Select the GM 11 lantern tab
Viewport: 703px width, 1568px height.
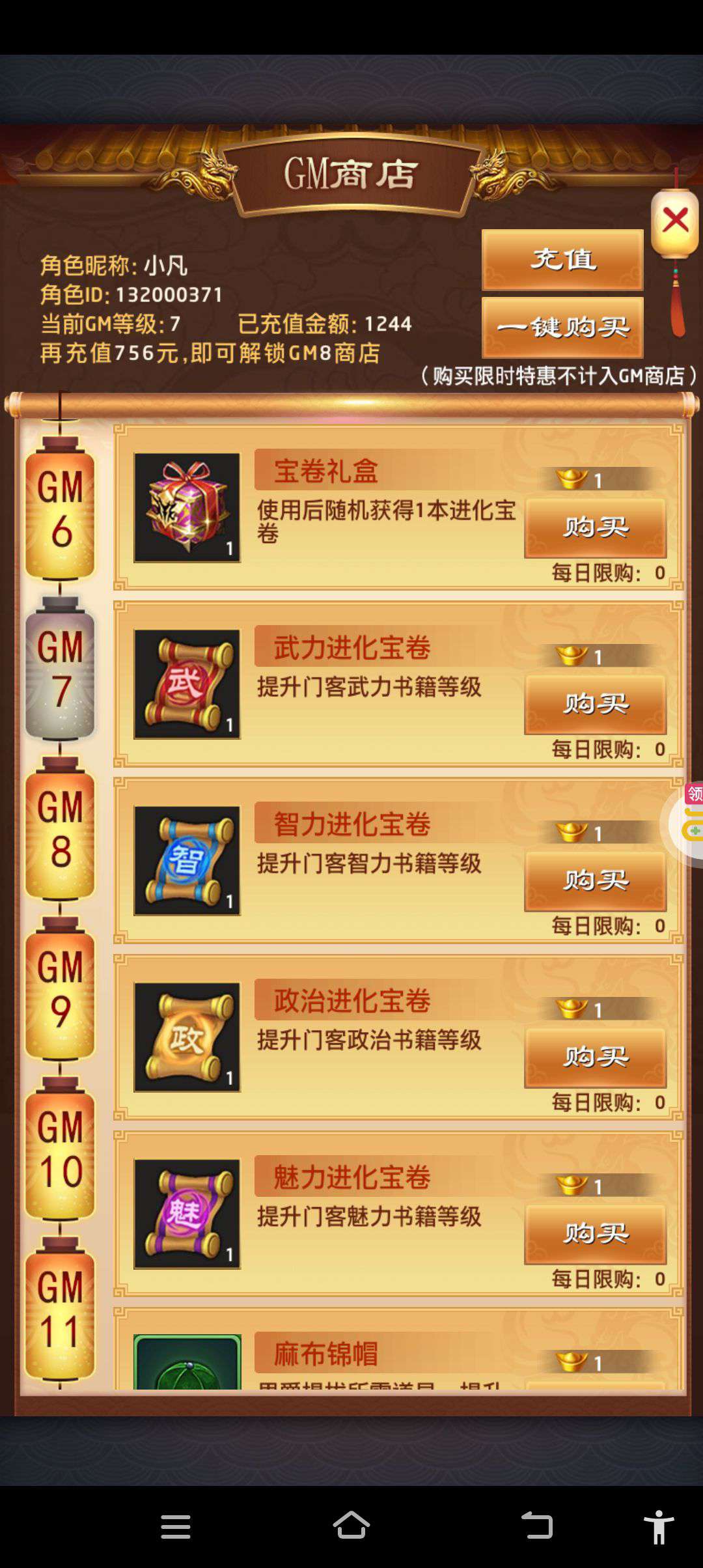pyautogui.click(x=60, y=1309)
